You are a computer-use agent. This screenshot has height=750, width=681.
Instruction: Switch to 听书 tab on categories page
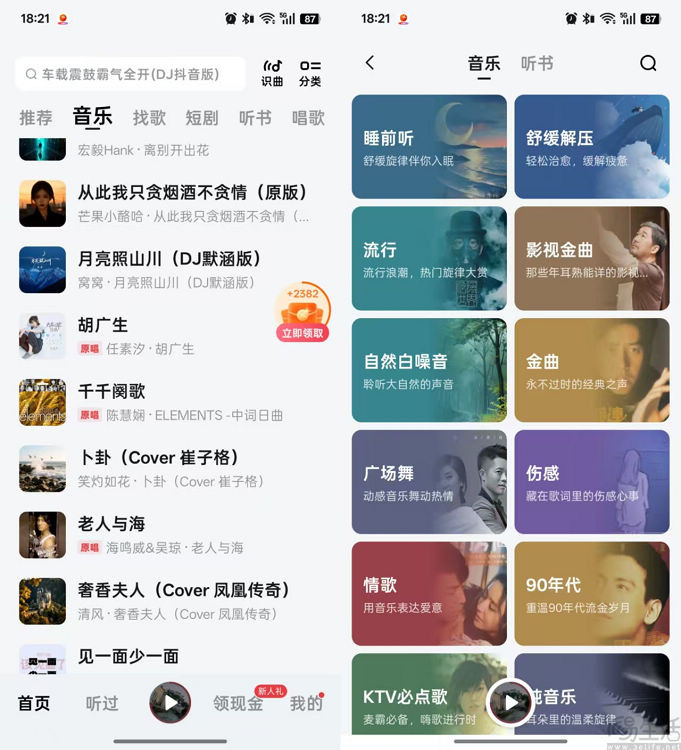(537, 63)
